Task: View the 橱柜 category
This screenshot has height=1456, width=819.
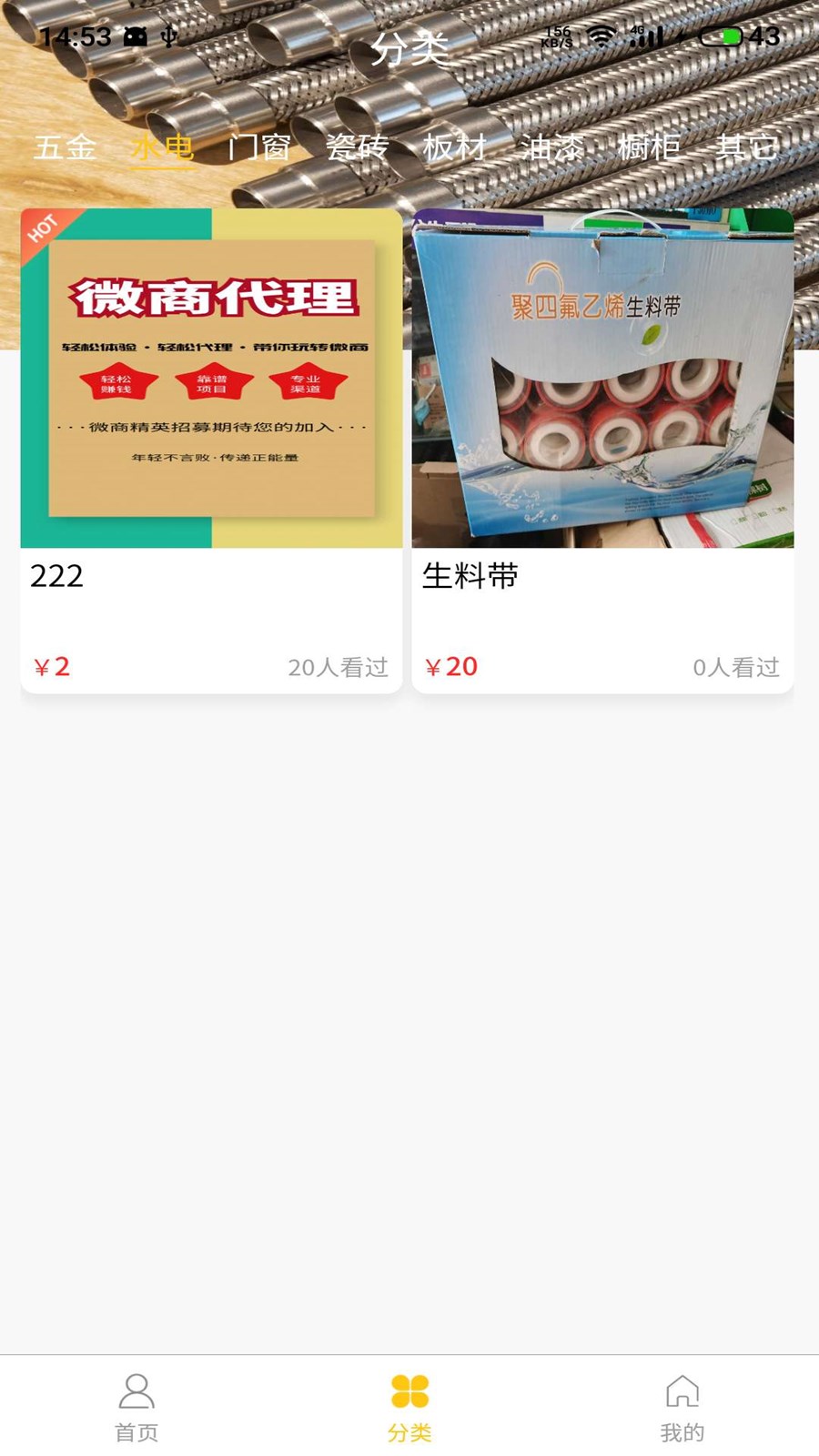Action: 649,147
